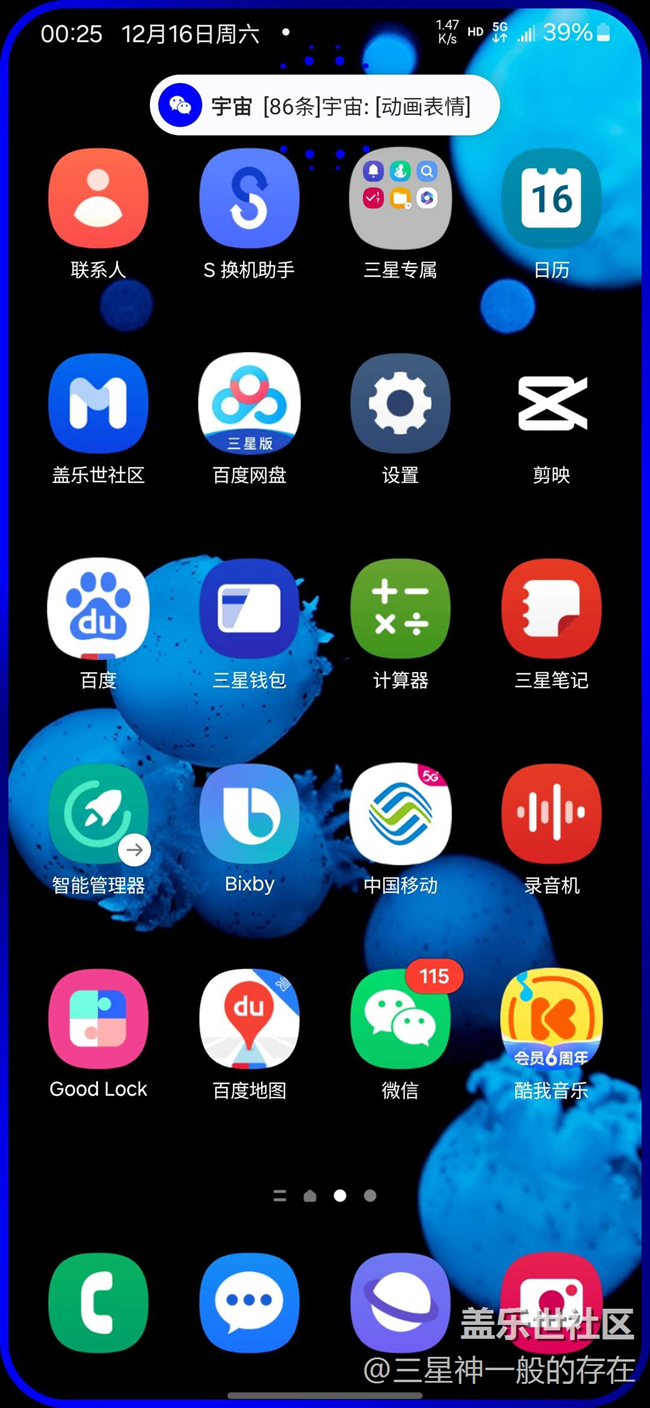The height and width of the screenshot is (1408, 650).
Task: Launch 剪映 video editor
Action: pyautogui.click(x=551, y=403)
